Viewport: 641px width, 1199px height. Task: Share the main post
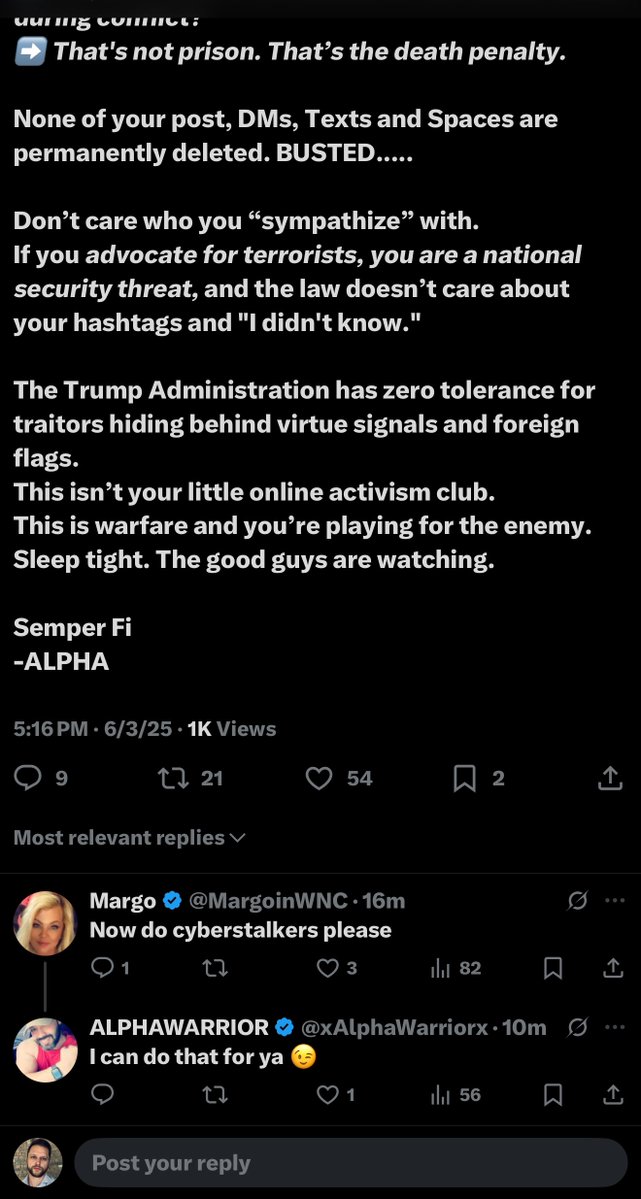click(x=611, y=778)
